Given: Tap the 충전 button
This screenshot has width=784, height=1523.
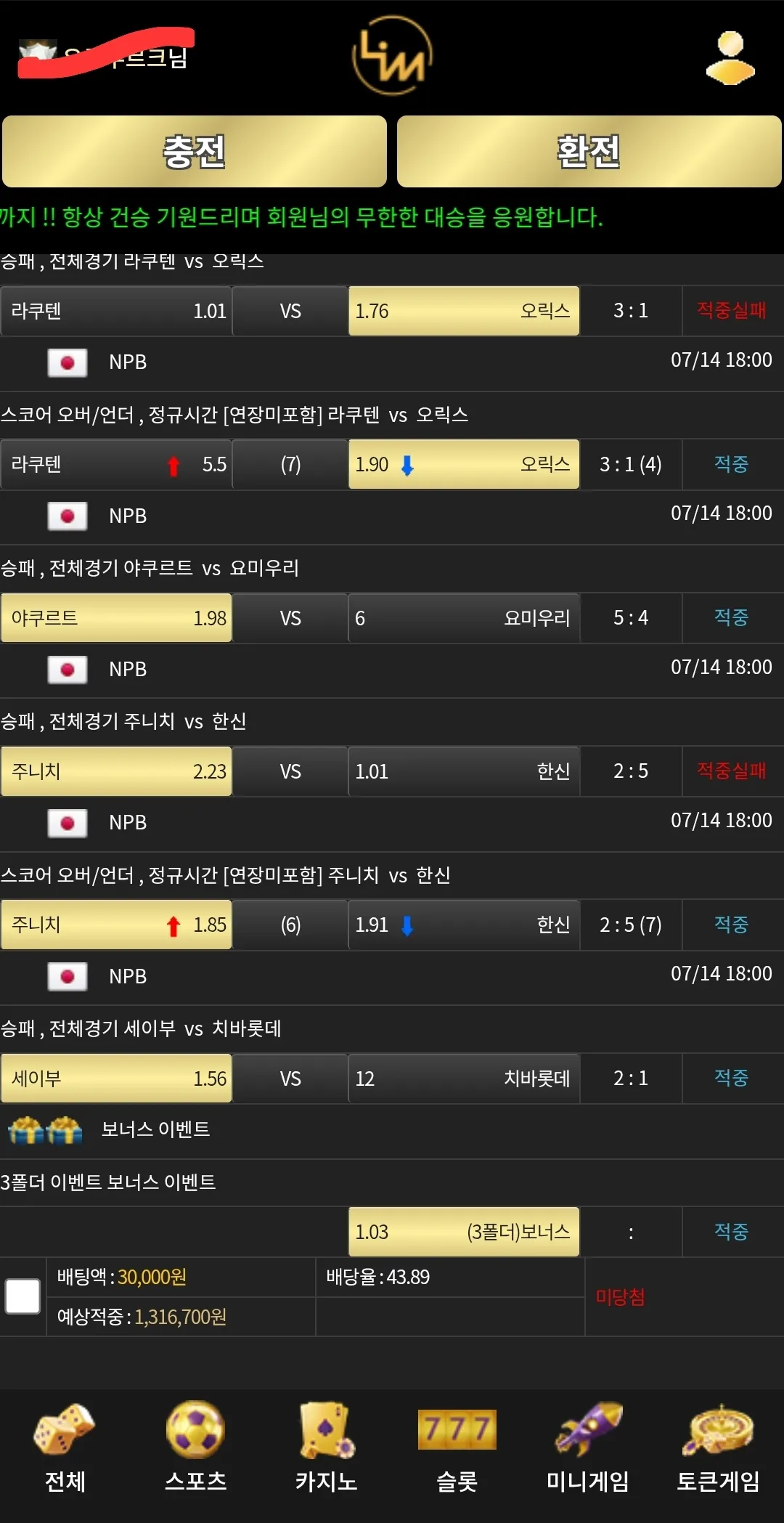Looking at the screenshot, I should 195,152.
